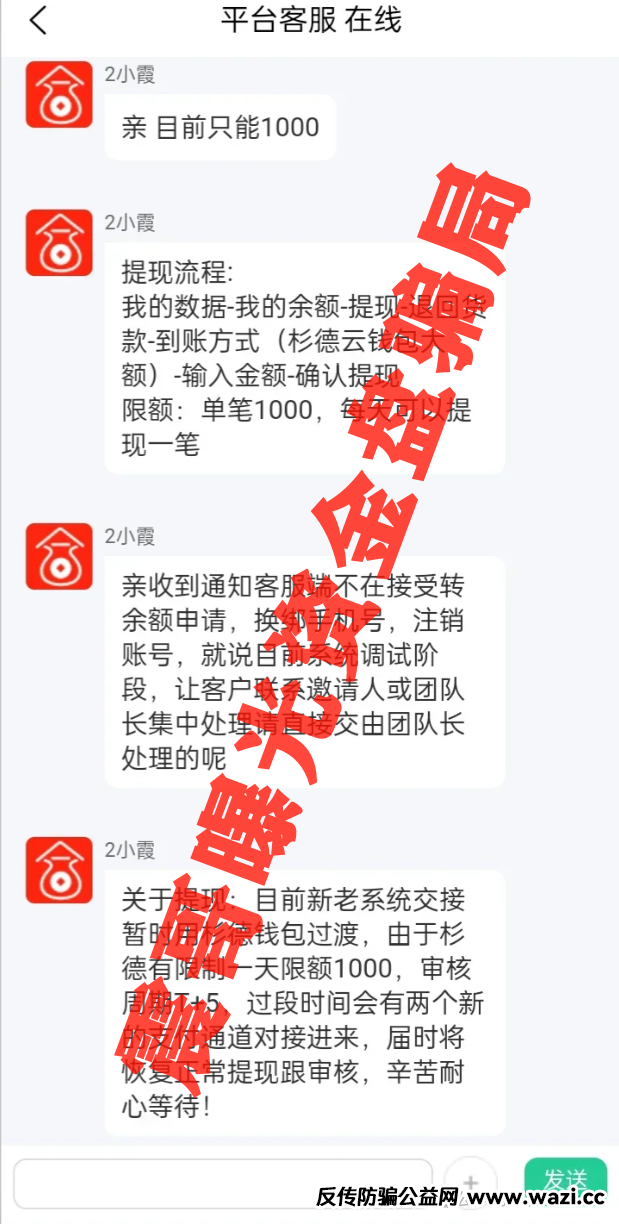Focus the message input field
This screenshot has width=619, height=1224.
(x=222, y=1182)
